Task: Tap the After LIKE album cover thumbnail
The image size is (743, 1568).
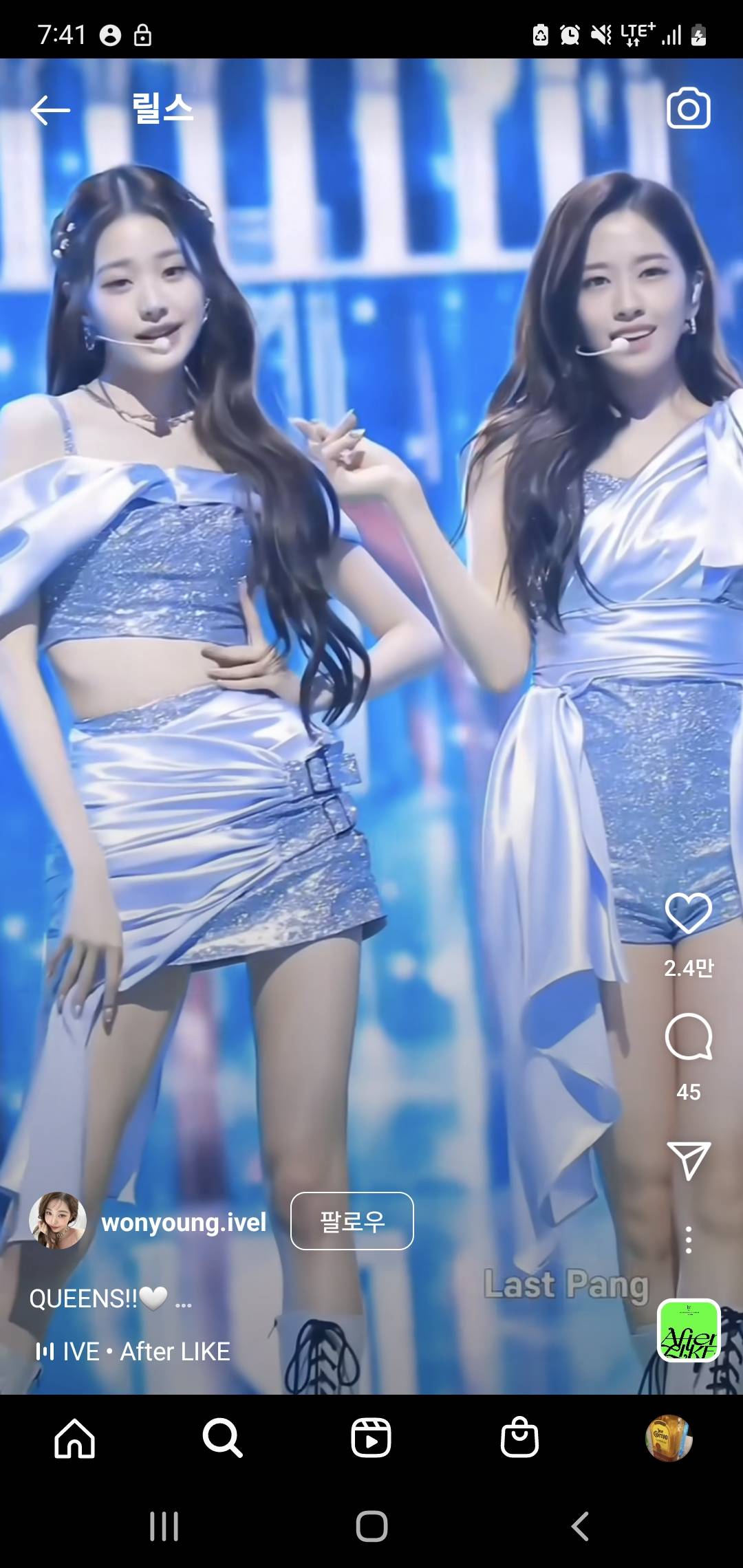Action: (x=689, y=1330)
